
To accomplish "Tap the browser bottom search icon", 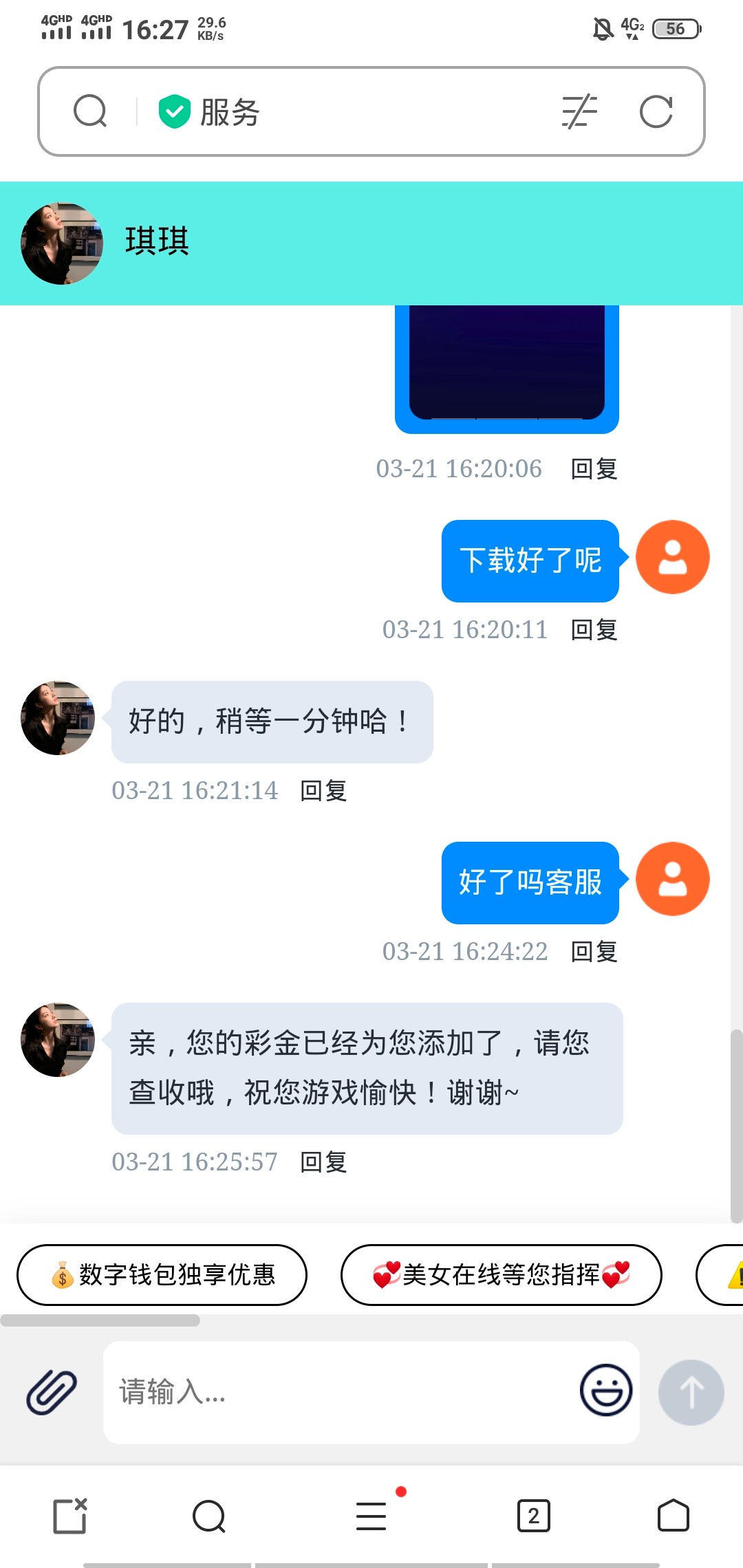I will tap(209, 1516).
